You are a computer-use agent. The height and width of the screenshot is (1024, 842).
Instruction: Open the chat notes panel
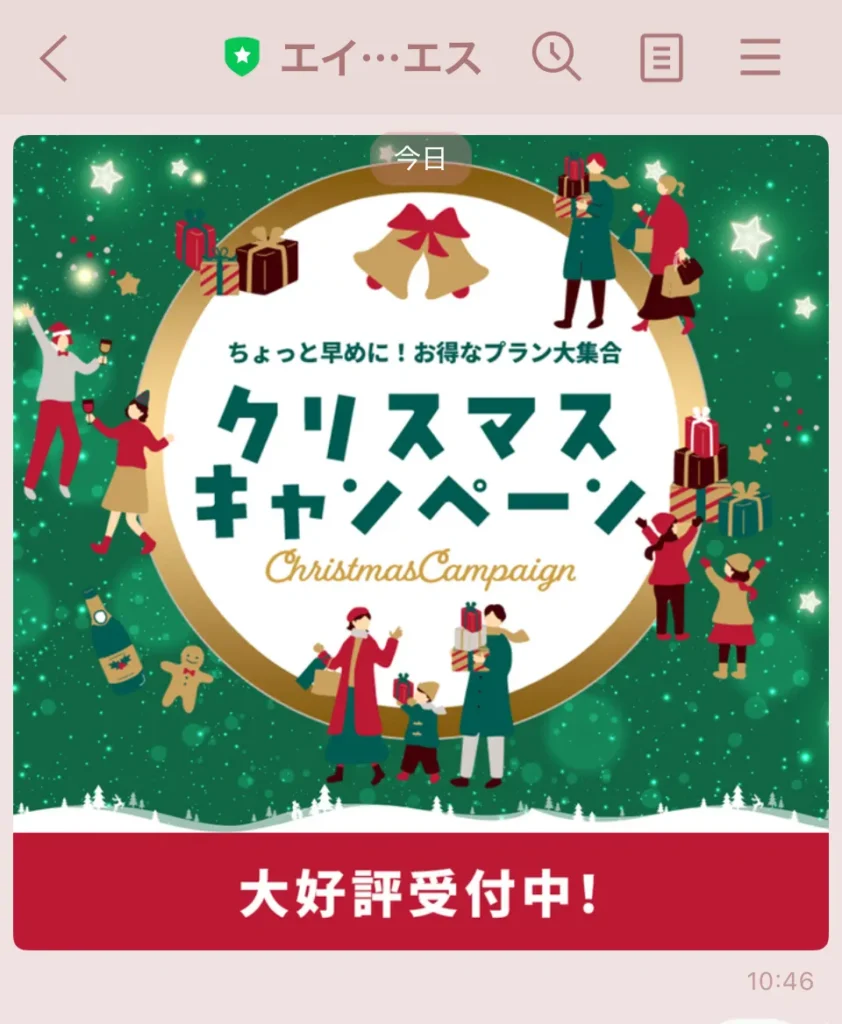click(x=659, y=57)
